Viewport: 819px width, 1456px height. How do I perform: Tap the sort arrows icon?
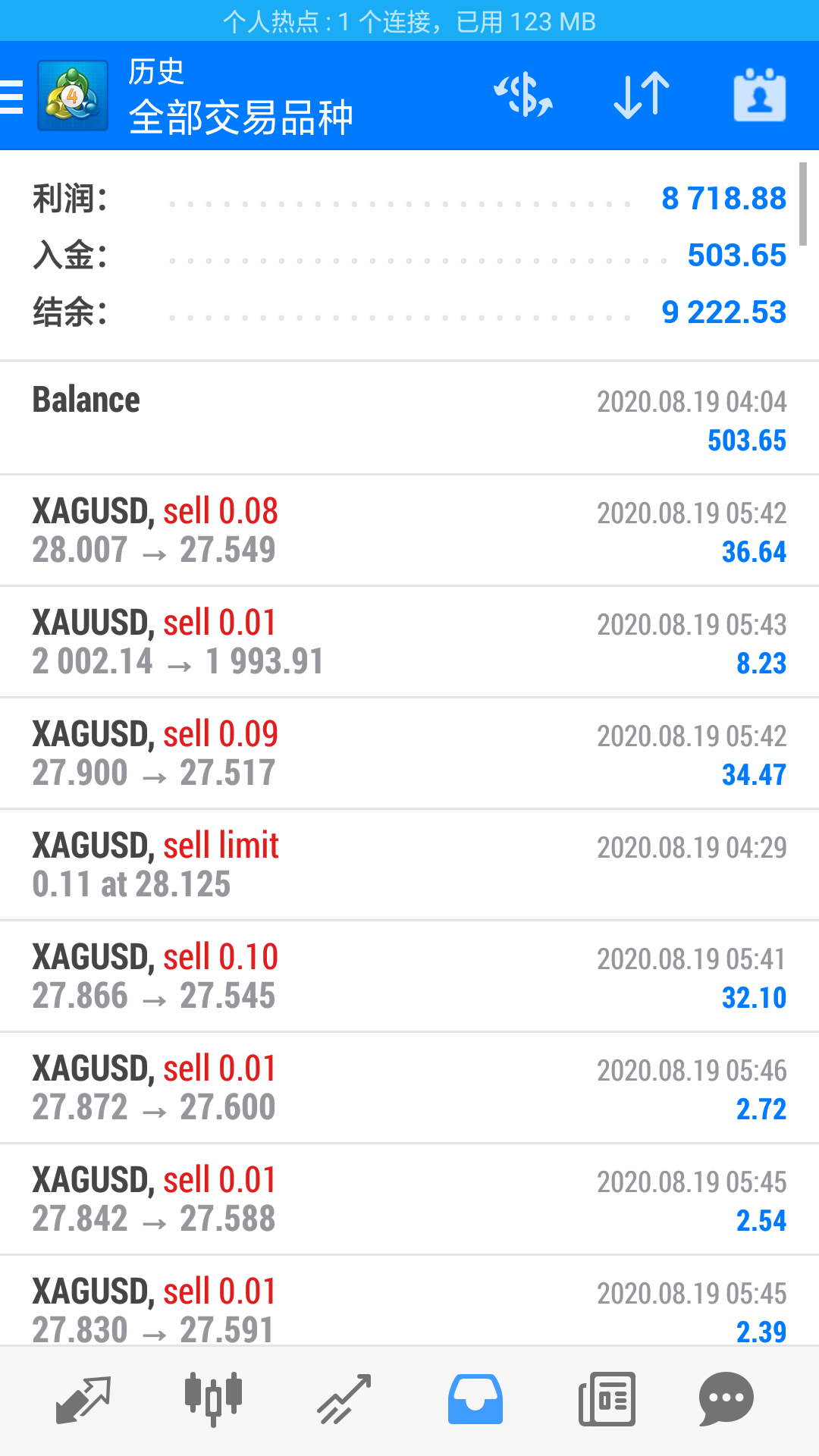(x=642, y=96)
